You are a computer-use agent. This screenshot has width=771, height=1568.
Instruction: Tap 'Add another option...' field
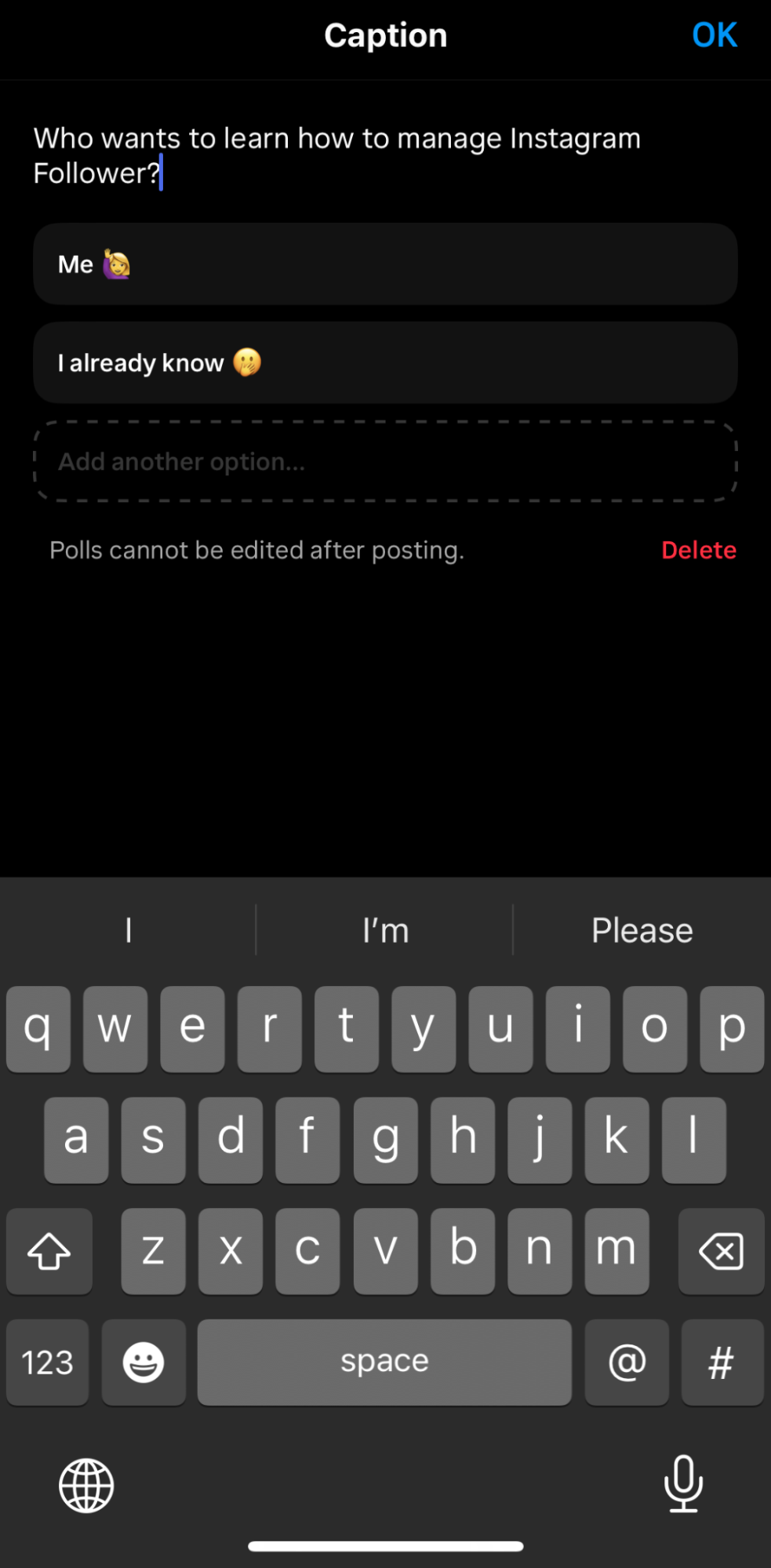(x=384, y=462)
